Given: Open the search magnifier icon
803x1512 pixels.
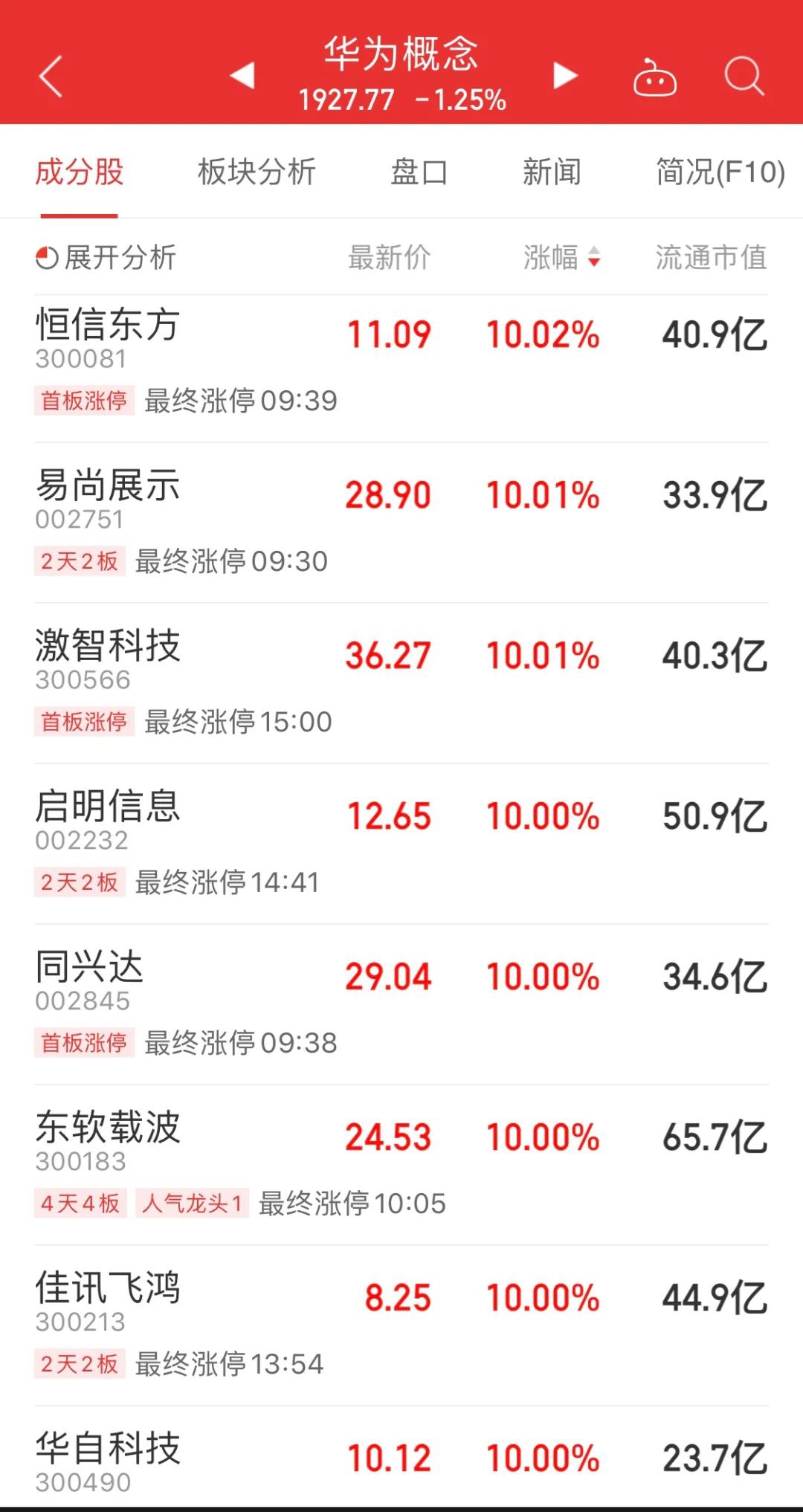Looking at the screenshot, I should [x=744, y=76].
